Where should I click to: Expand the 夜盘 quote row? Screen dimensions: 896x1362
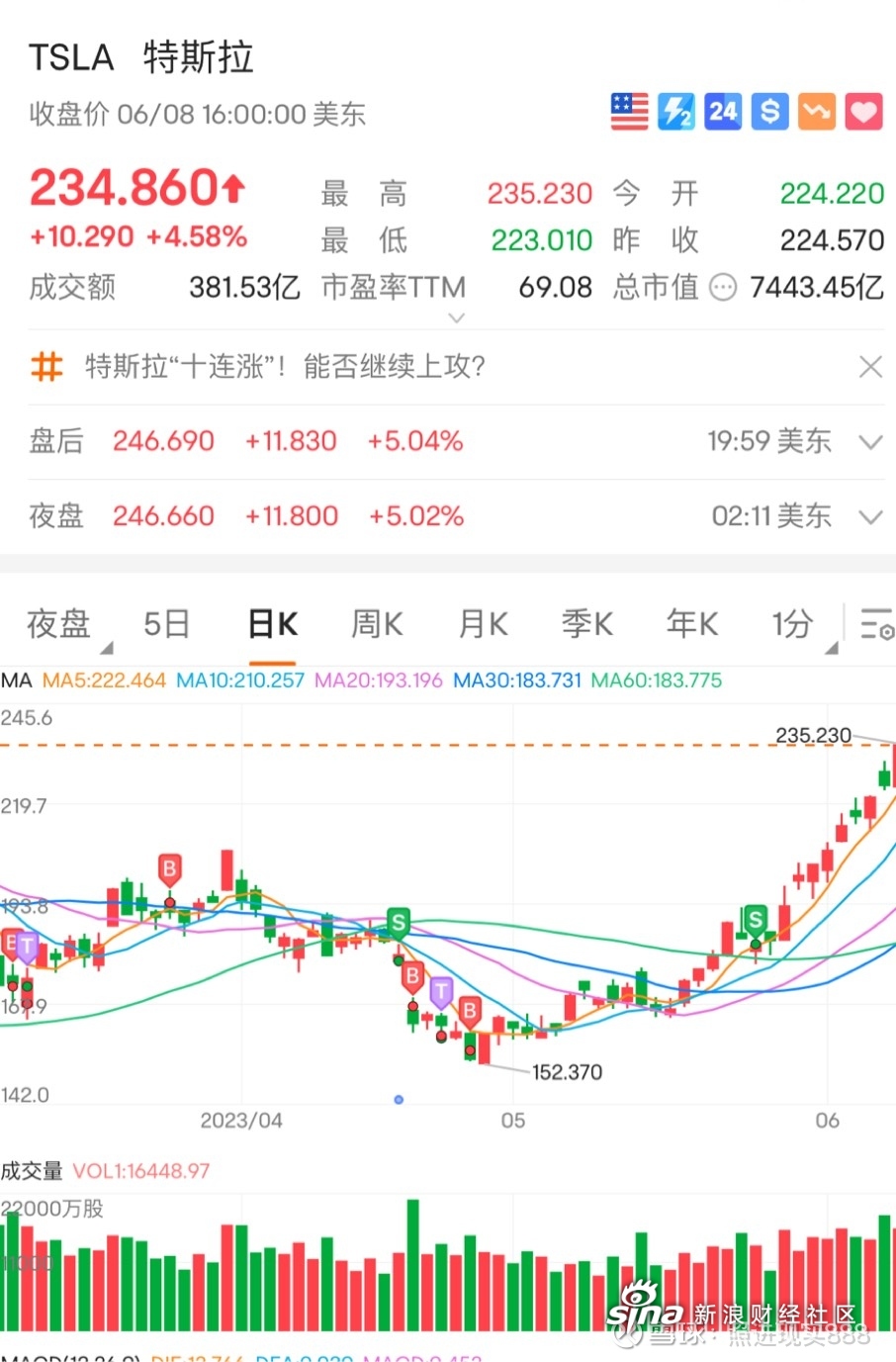(870, 516)
